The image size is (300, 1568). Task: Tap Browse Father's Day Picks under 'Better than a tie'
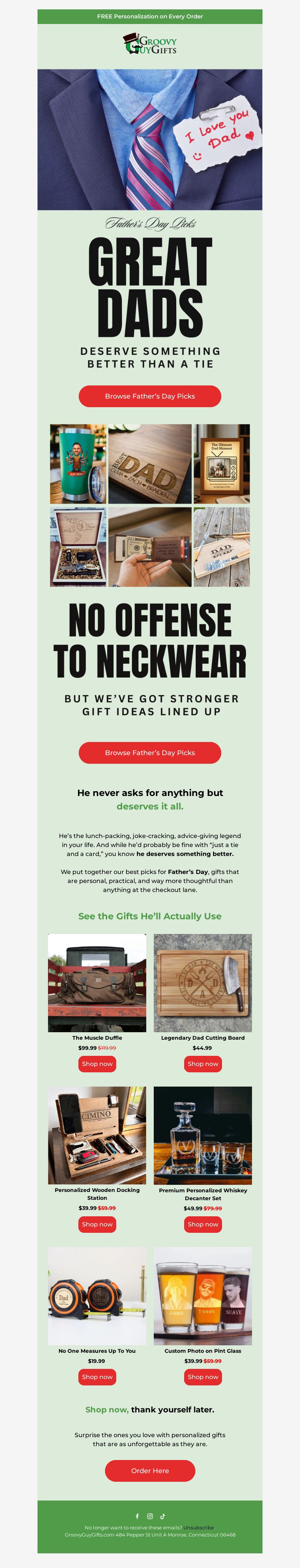click(x=150, y=396)
